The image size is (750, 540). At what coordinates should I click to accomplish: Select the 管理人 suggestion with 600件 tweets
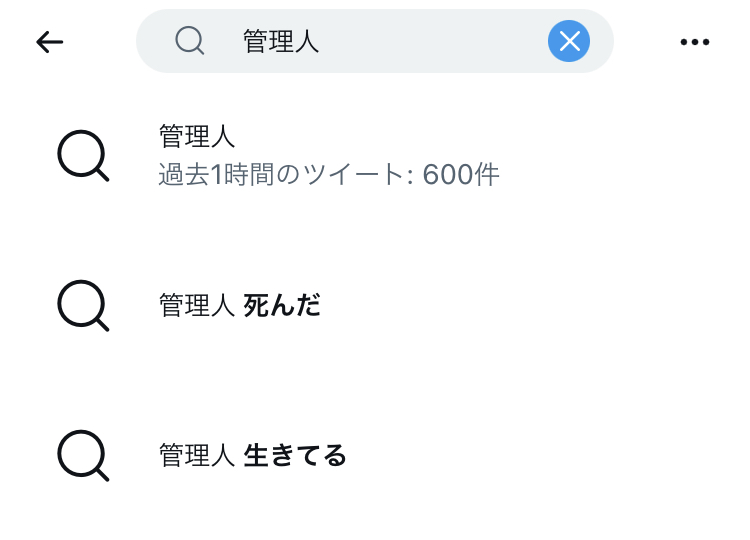tap(375, 155)
